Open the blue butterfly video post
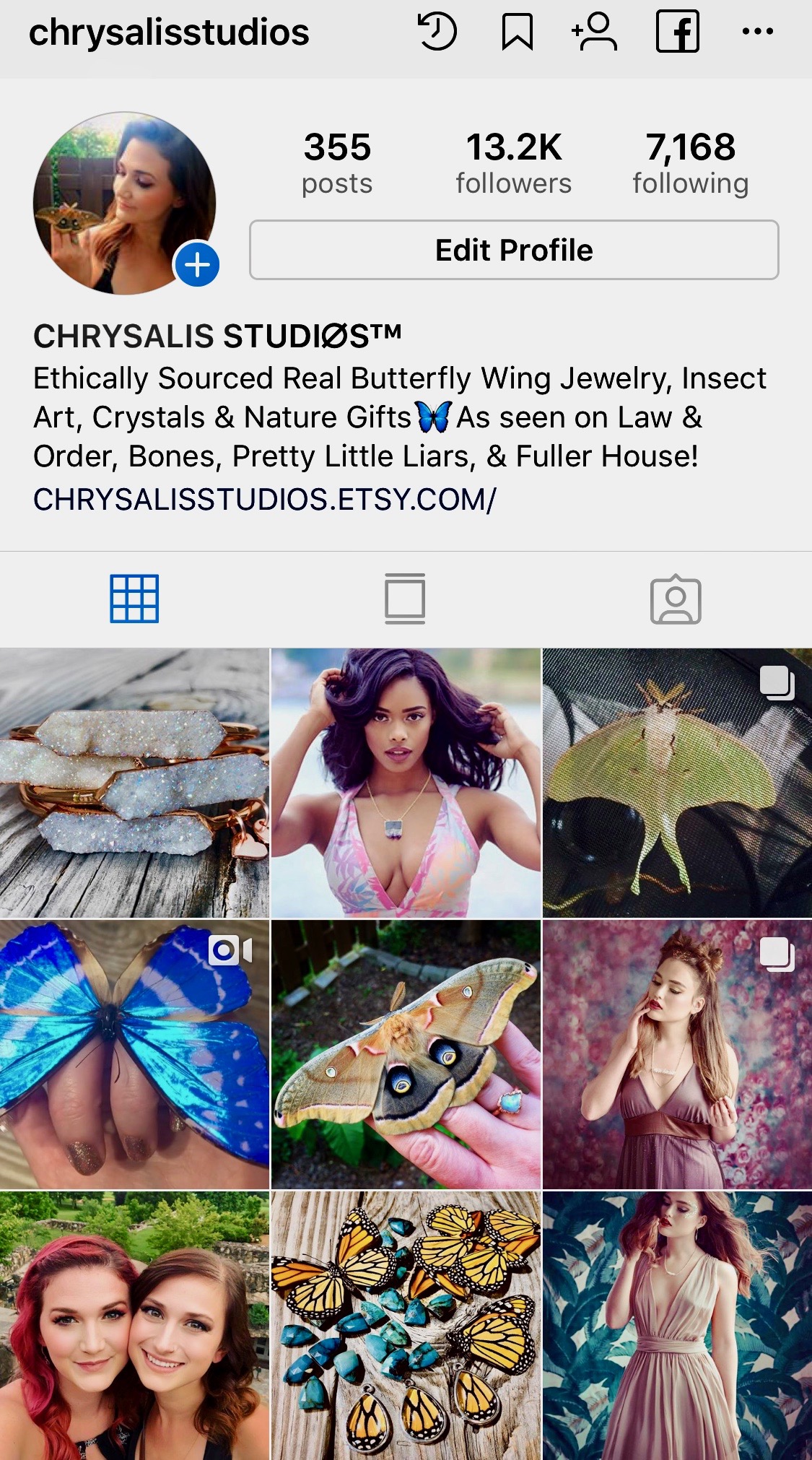The image size is (812, 1460). [x=134, y=1054]
